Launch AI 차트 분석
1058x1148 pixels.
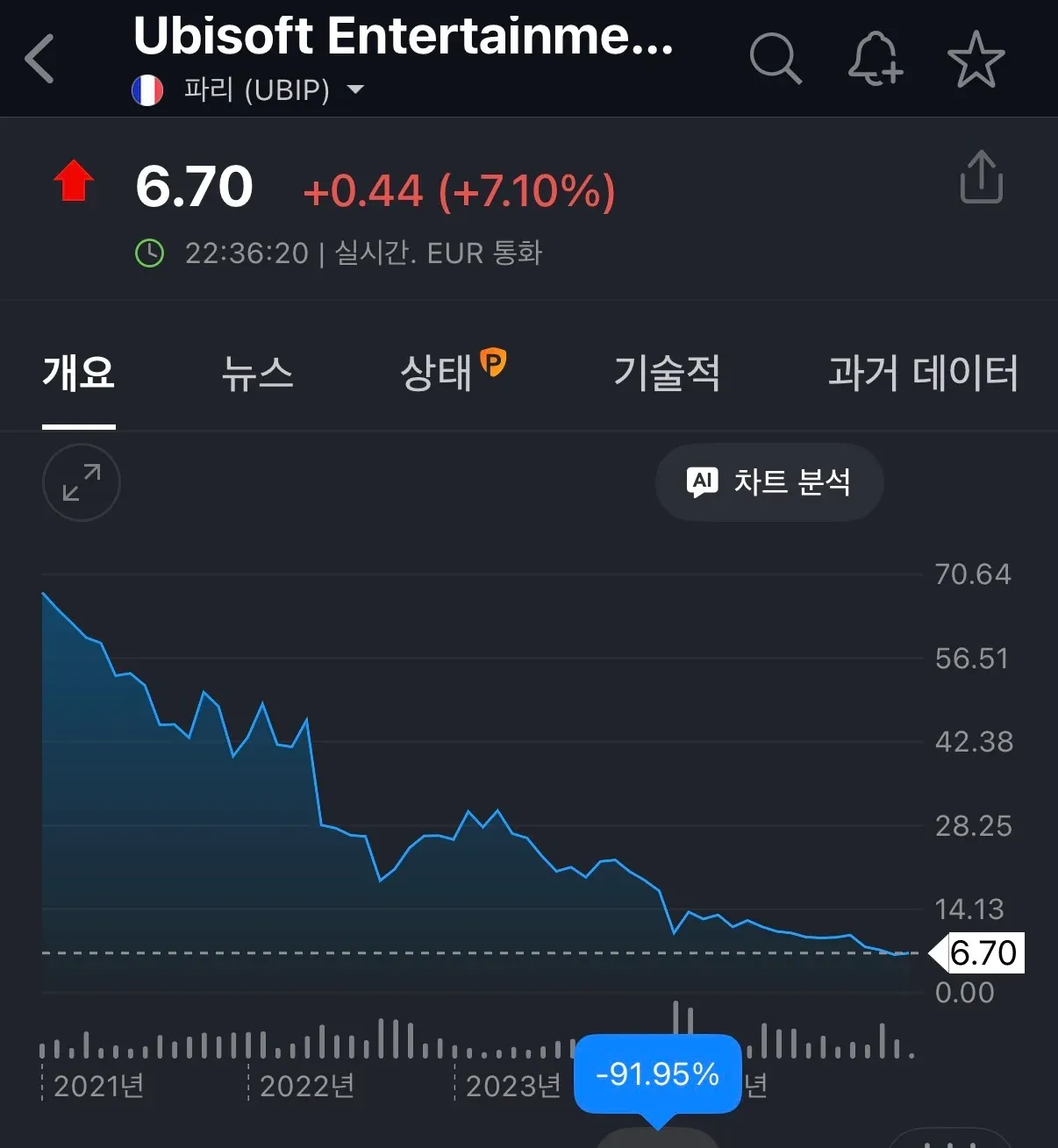tap(768, 482)
